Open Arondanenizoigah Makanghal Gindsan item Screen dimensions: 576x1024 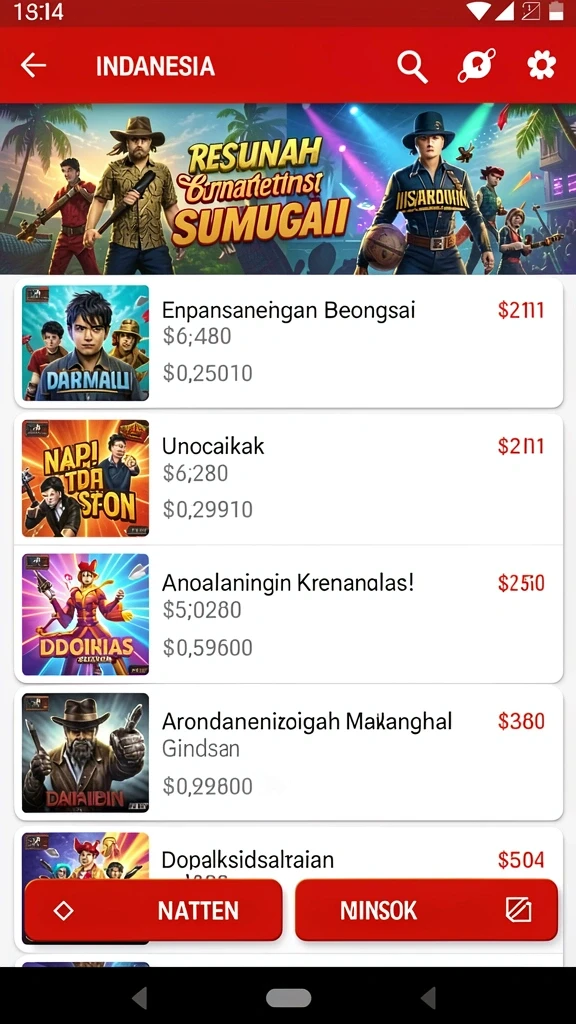click(288, 753)
